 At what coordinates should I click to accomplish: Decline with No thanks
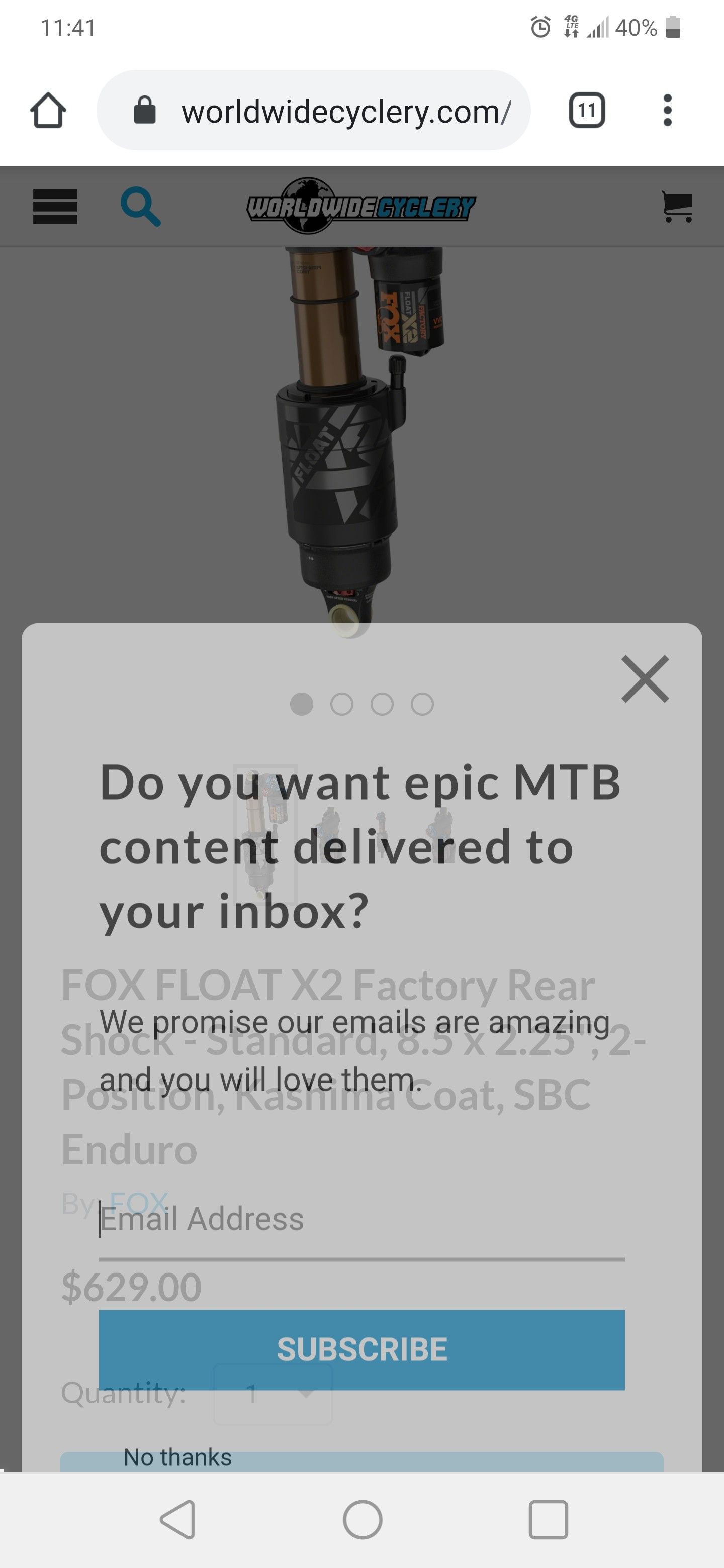pyautogui.click(x=177, y=1457)
